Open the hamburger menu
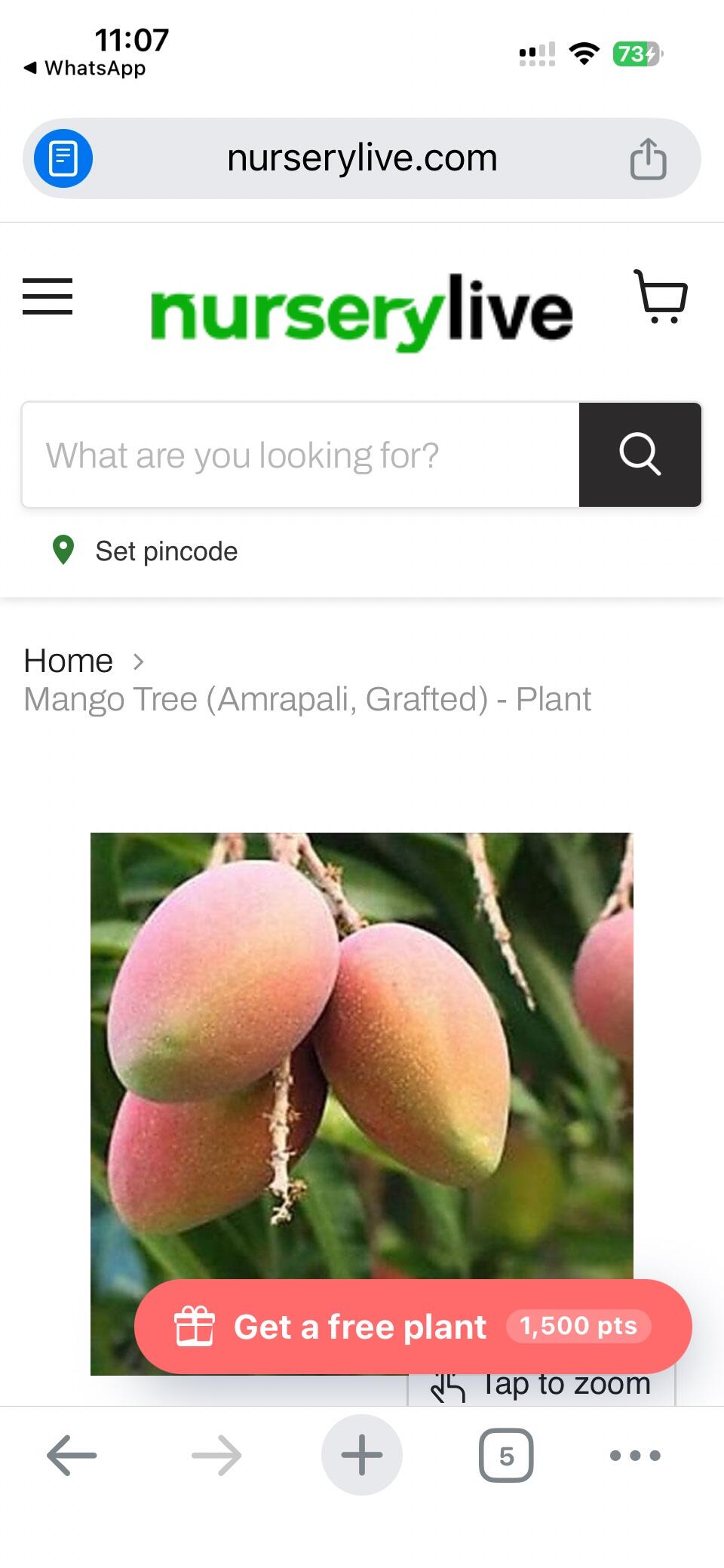Screen dimensions: 724x1568 click(x=48, y=296)
